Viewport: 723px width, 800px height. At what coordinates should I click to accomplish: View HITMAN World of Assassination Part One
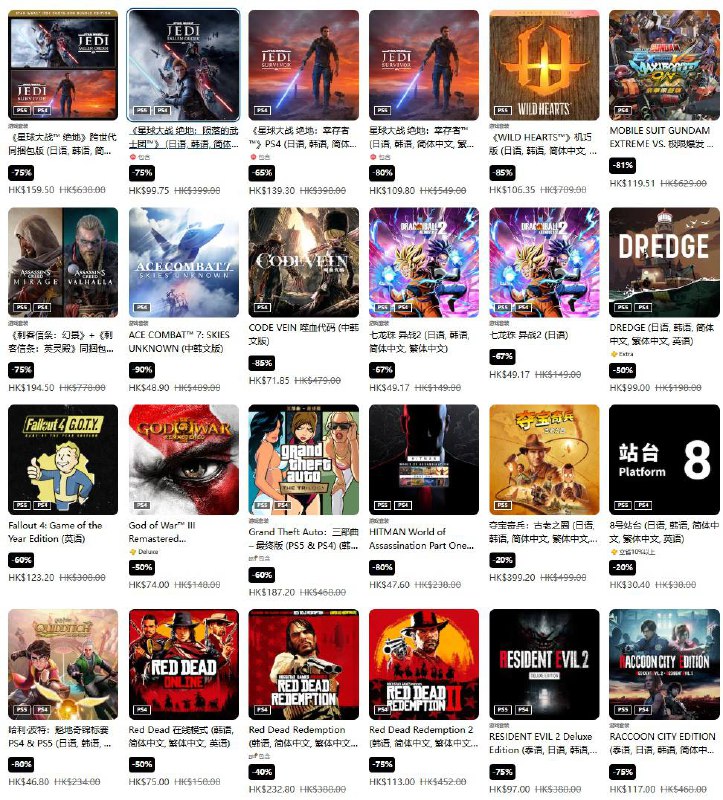424,459
